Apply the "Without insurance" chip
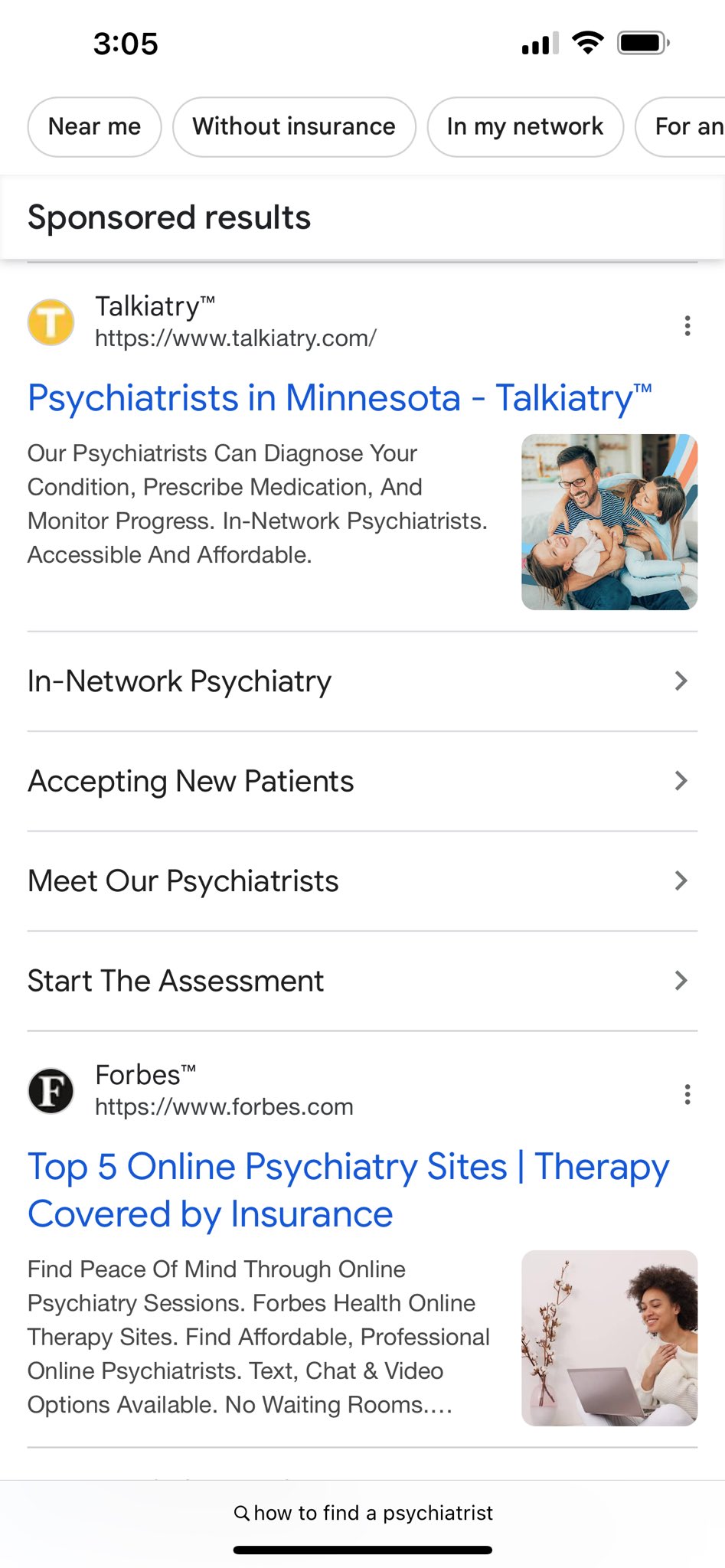725x1568 pixels. coord(294,127)
